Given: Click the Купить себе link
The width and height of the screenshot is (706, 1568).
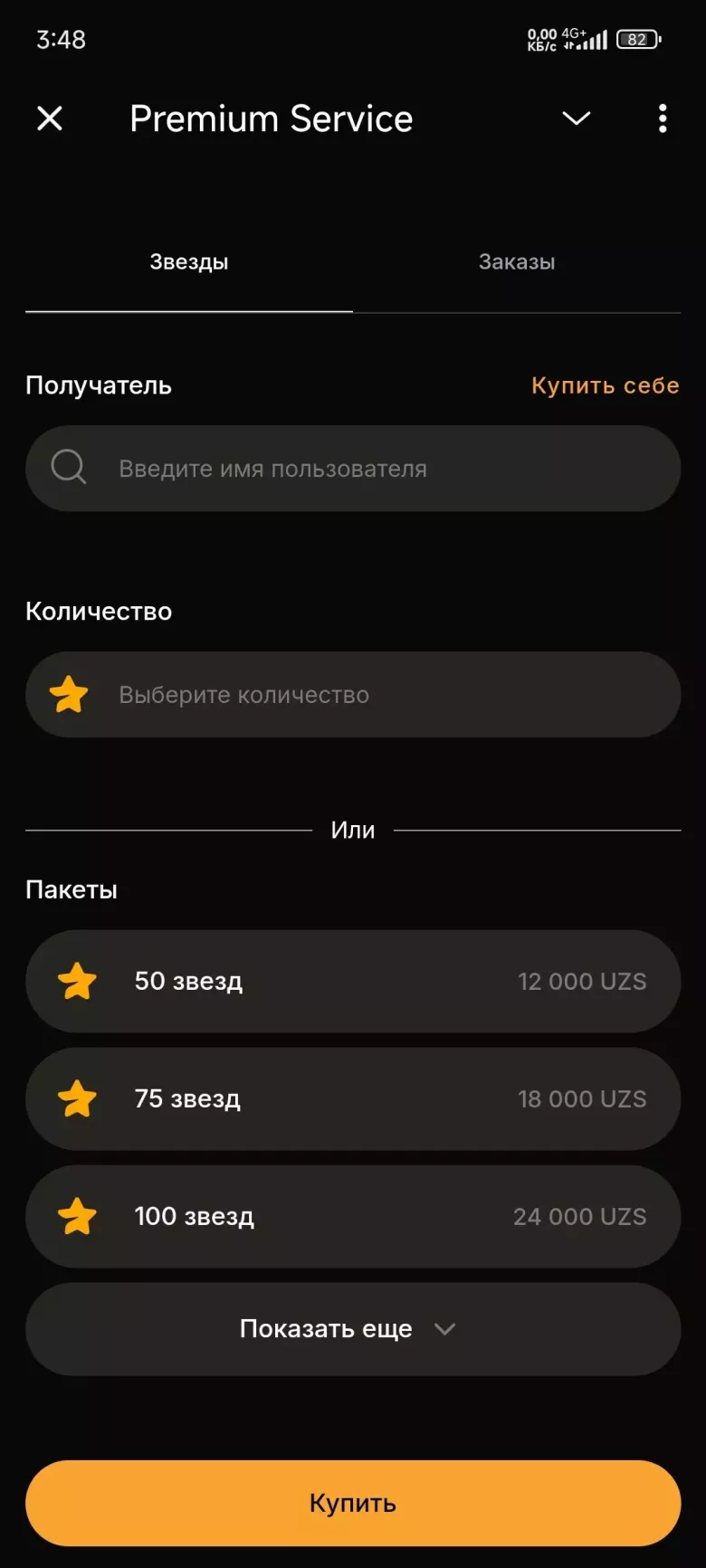Looking at the screenshot, I should pyautogui.click(x=605, y=385).
